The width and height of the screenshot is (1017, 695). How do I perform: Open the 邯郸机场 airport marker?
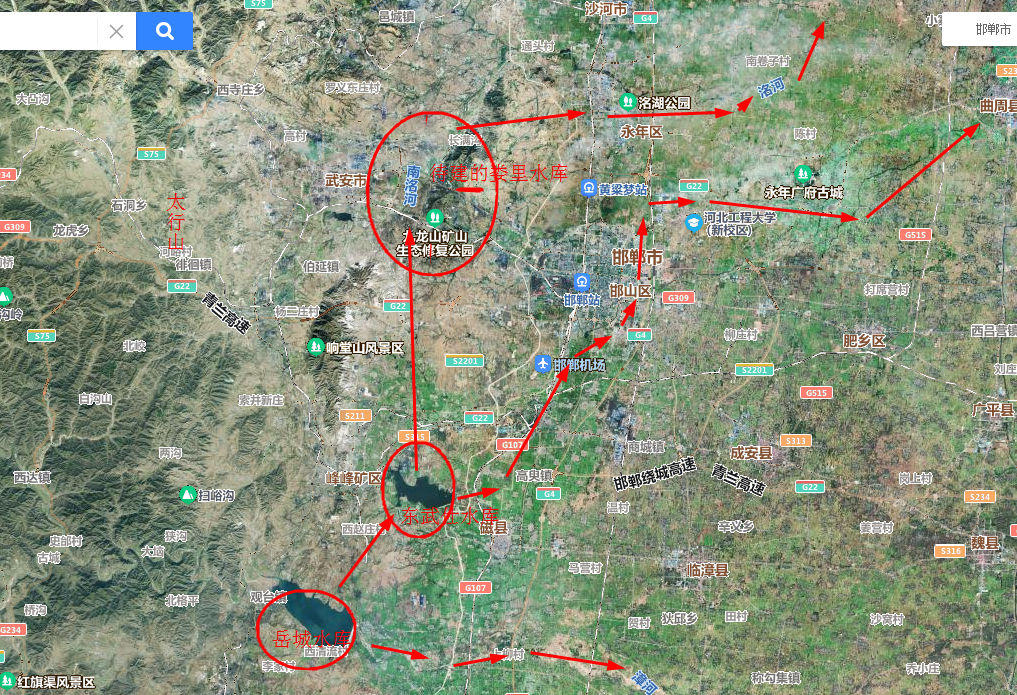pos(543,363)
